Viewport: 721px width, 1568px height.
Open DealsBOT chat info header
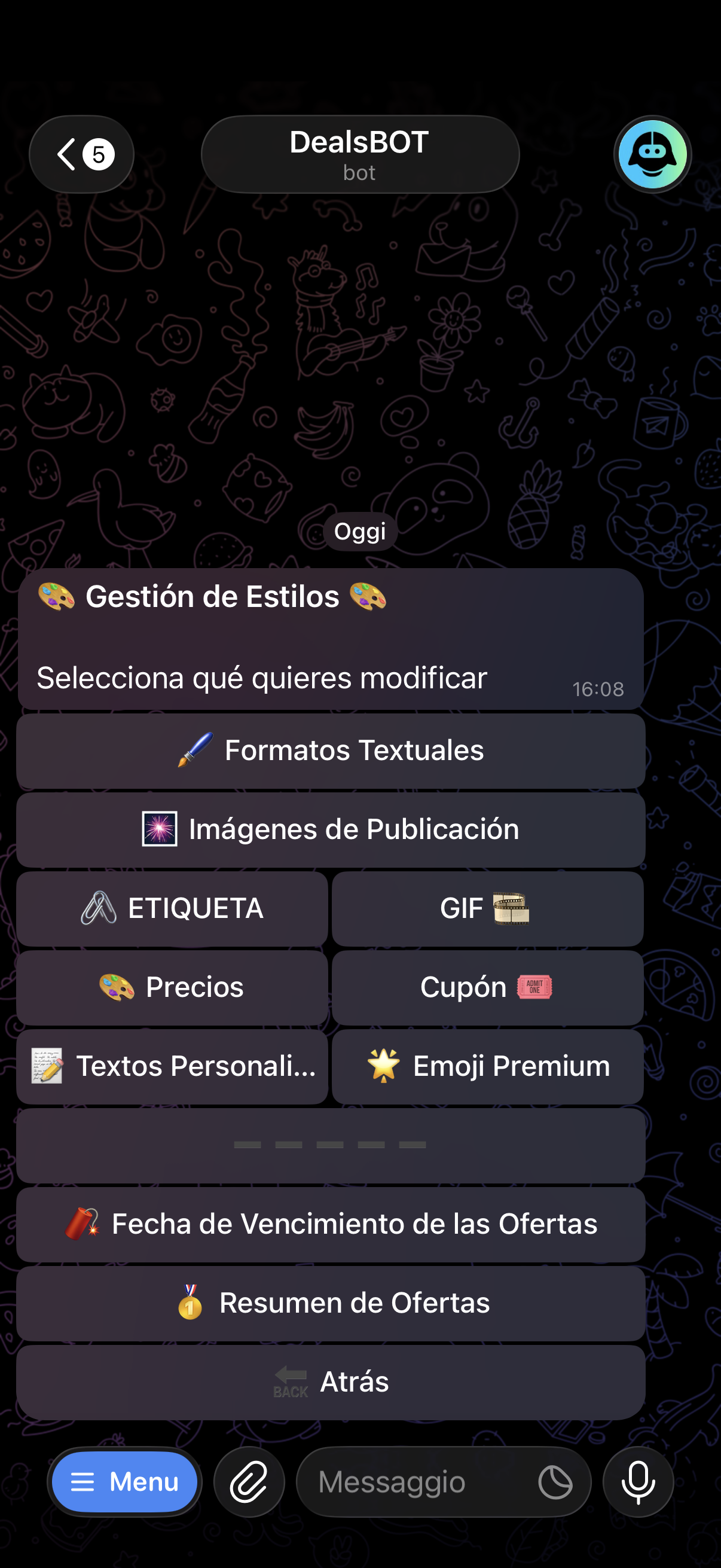[x=359, y=154]
